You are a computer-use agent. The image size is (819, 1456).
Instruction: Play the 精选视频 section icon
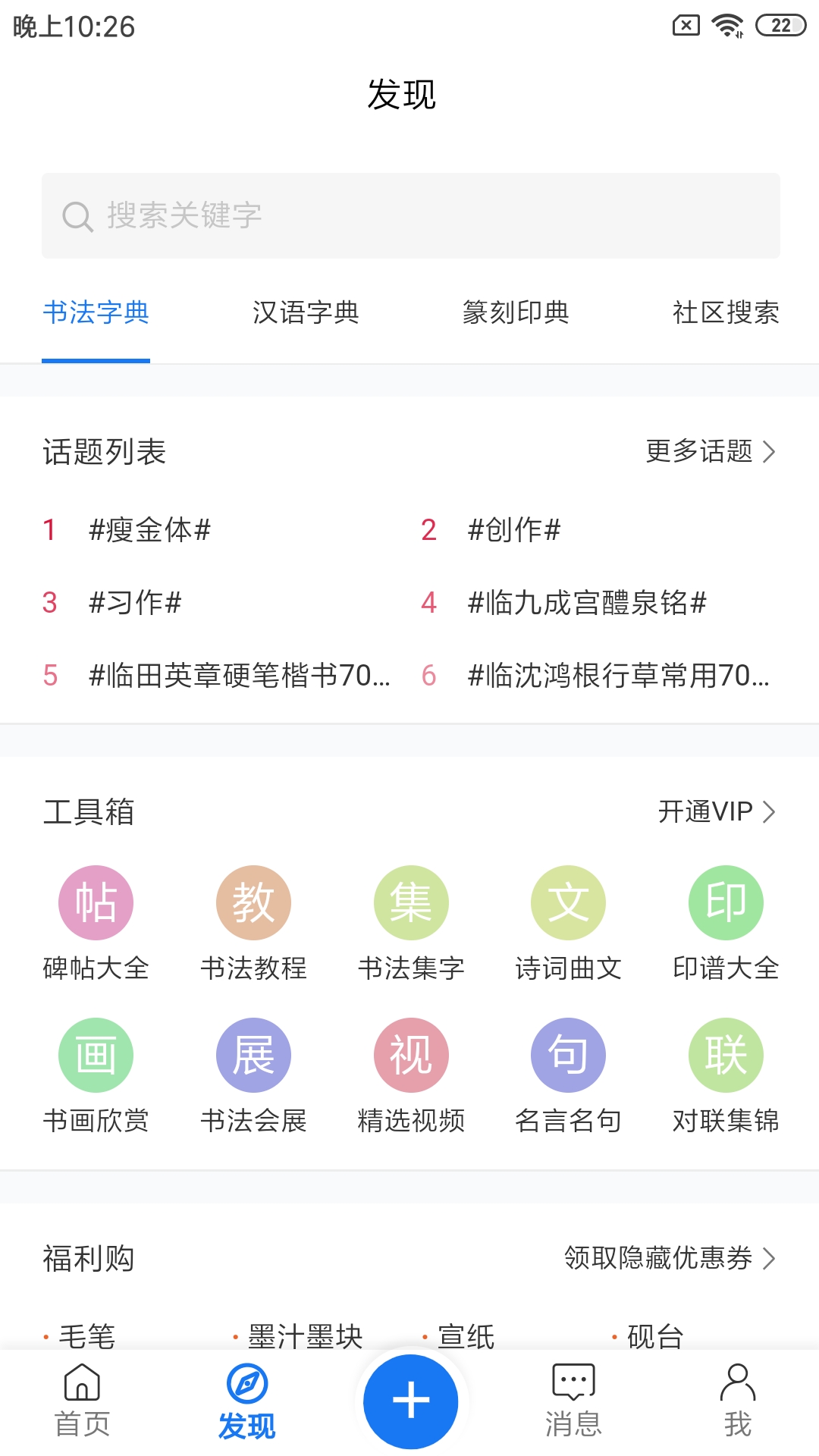pyautogui.click(x=409, y=1055)
